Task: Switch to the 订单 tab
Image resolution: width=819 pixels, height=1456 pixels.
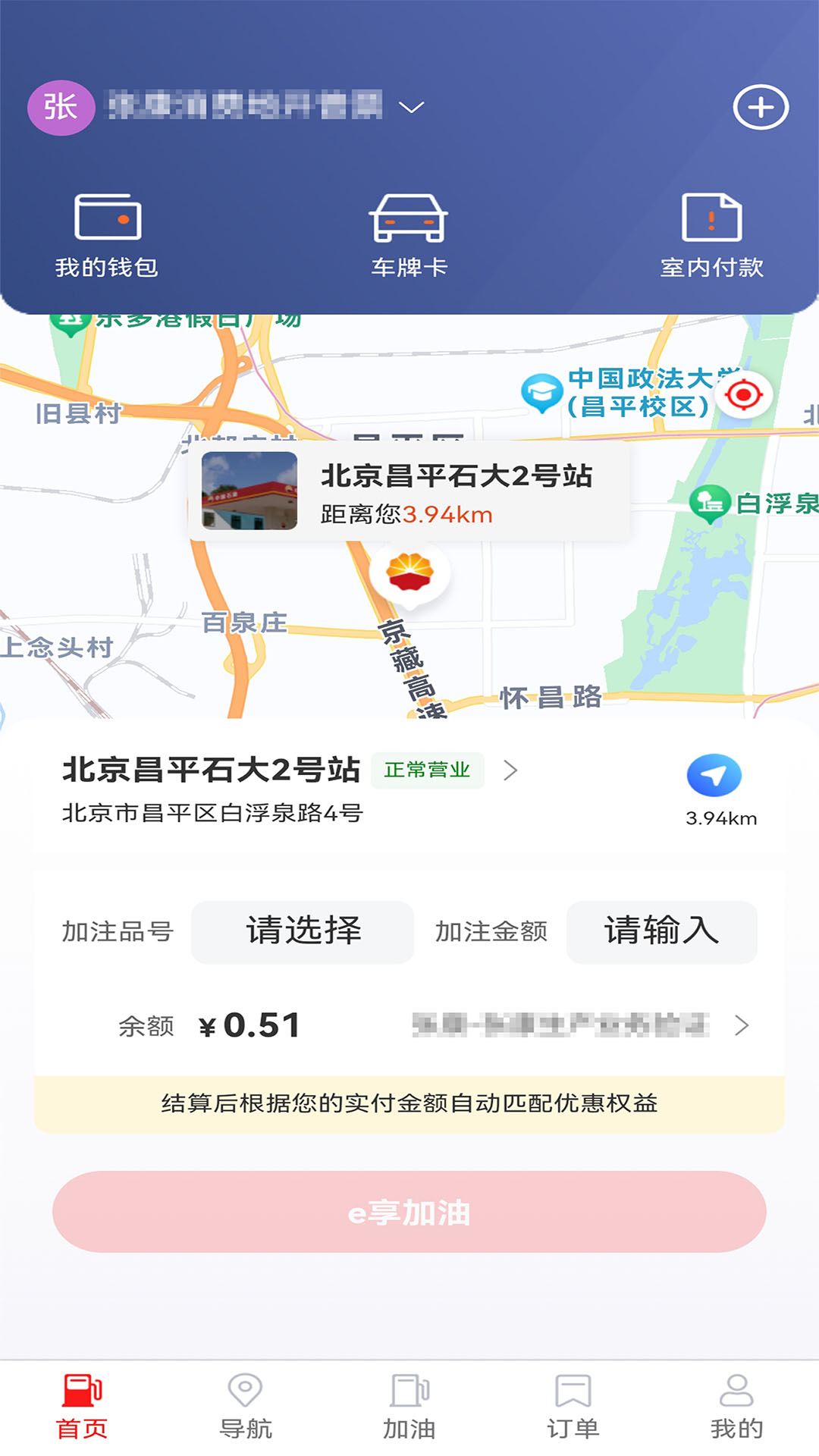Action: [x=573, y=1407]
